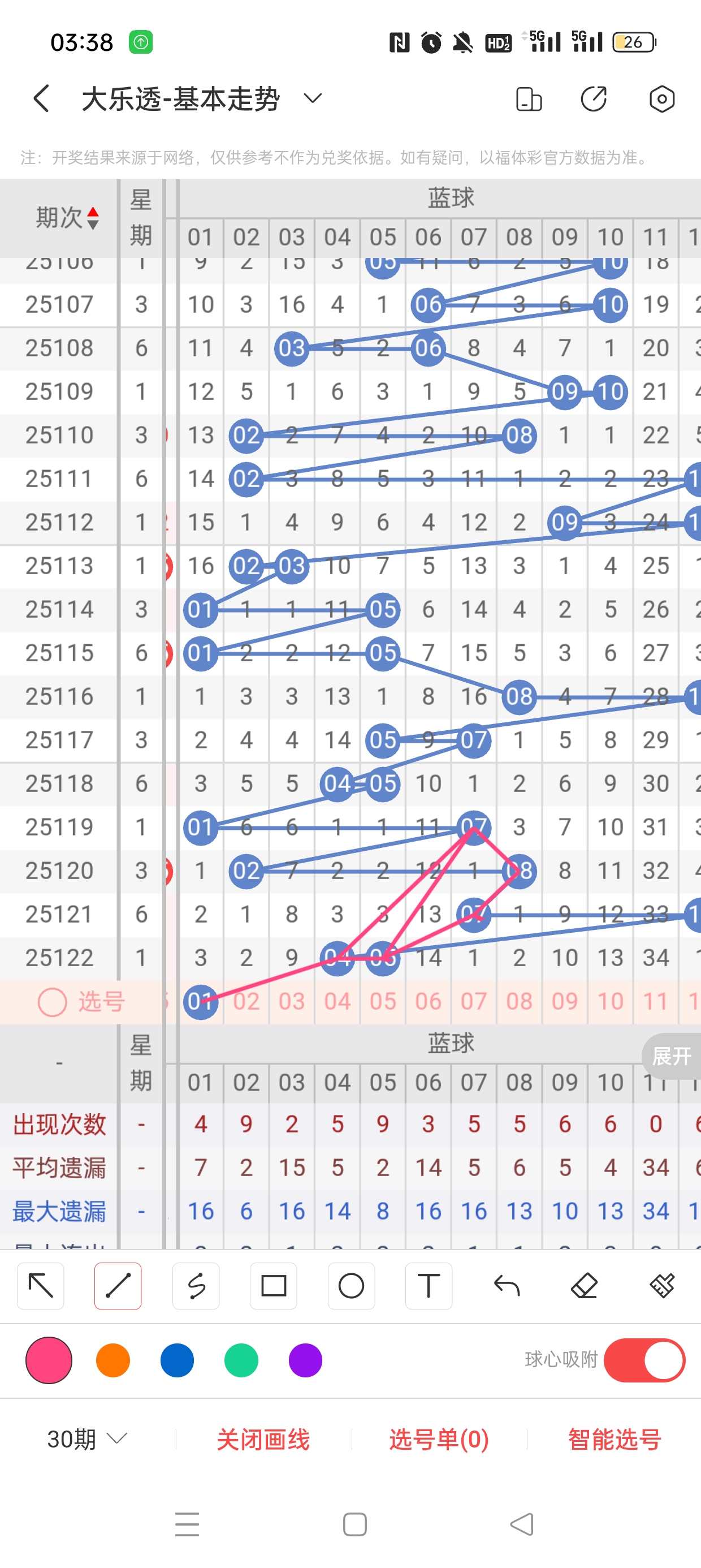The width and height of the screenshot is (701, 1568).
Task: Pick the circle shape tool
Action: click(x=351, y=1286)
